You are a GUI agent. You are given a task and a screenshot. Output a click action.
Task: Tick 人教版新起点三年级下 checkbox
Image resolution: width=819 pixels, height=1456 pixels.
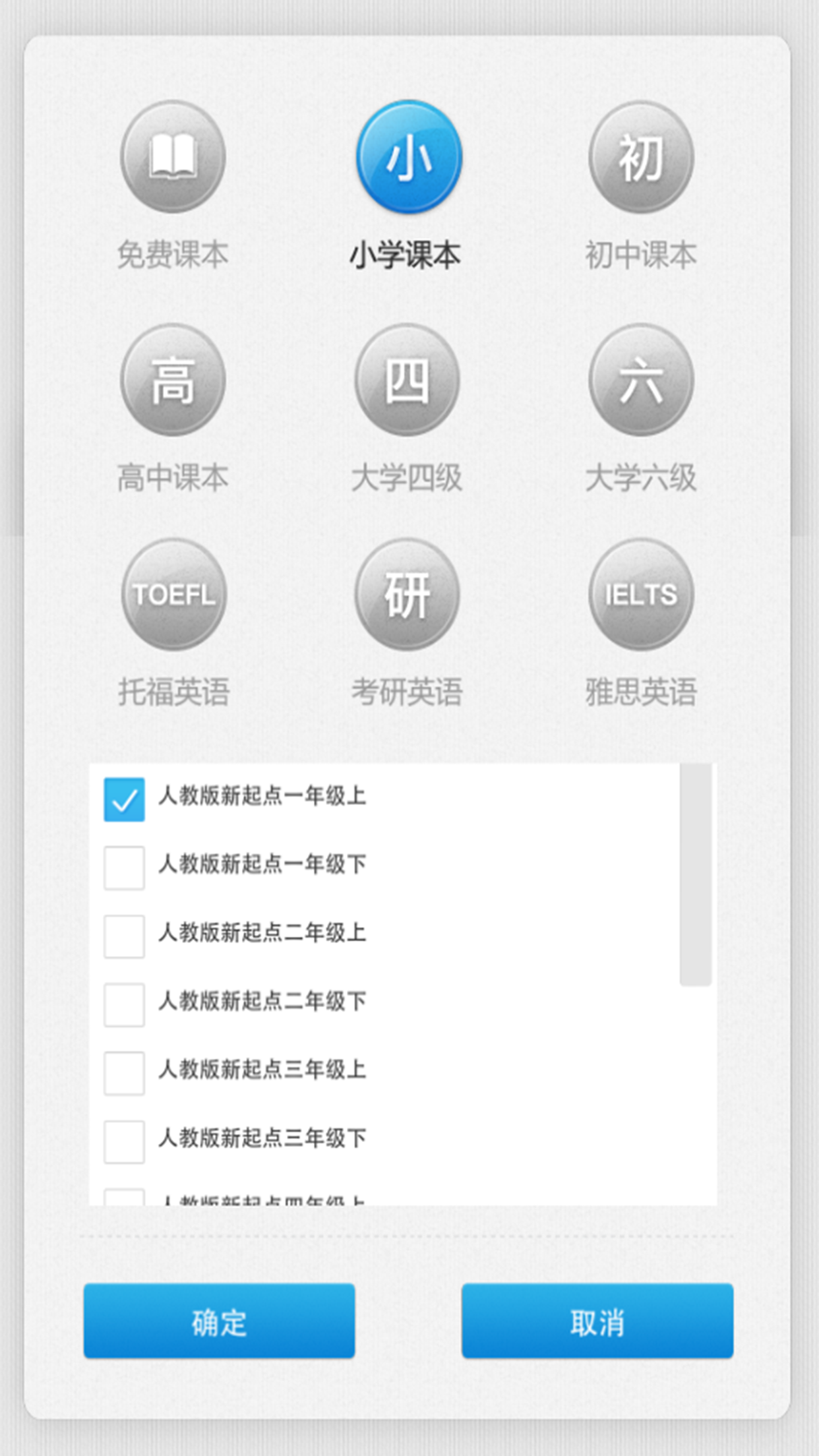124,1141
